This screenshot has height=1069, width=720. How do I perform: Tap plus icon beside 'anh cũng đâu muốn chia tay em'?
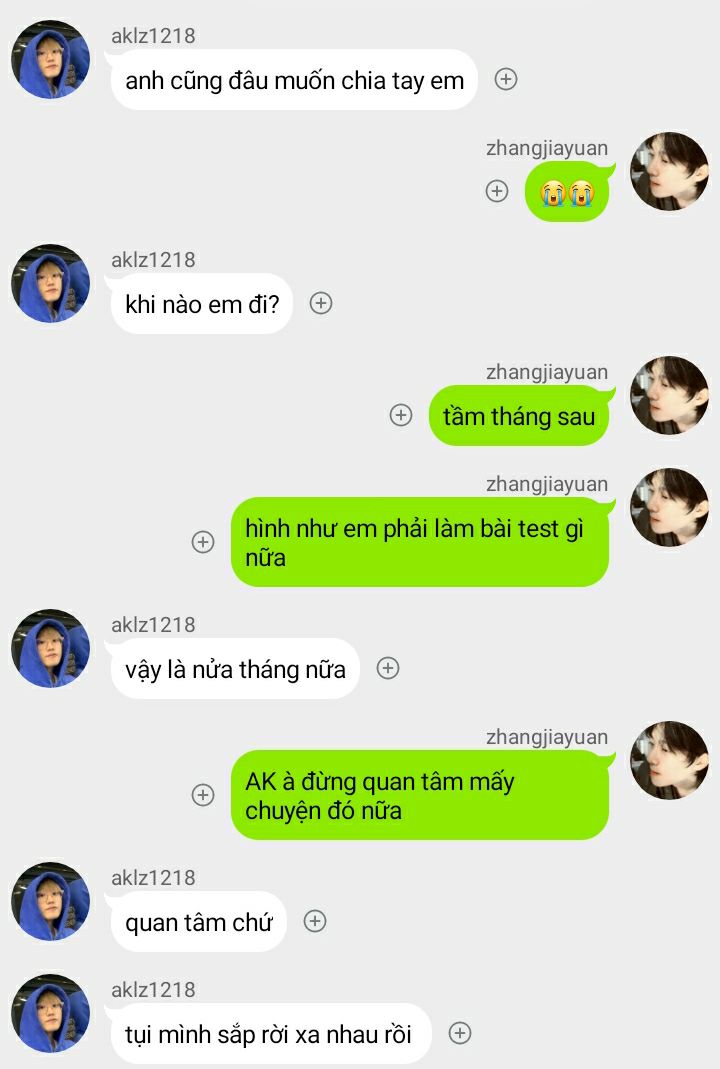point(506,80)
